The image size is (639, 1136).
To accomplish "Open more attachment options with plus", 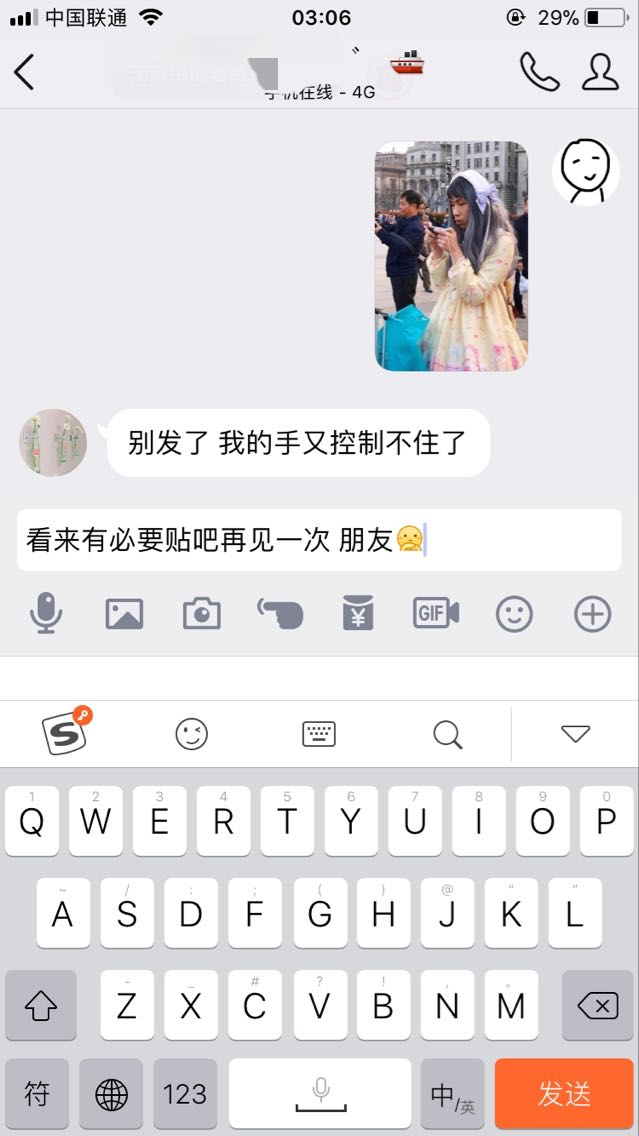I will (592, 613).
